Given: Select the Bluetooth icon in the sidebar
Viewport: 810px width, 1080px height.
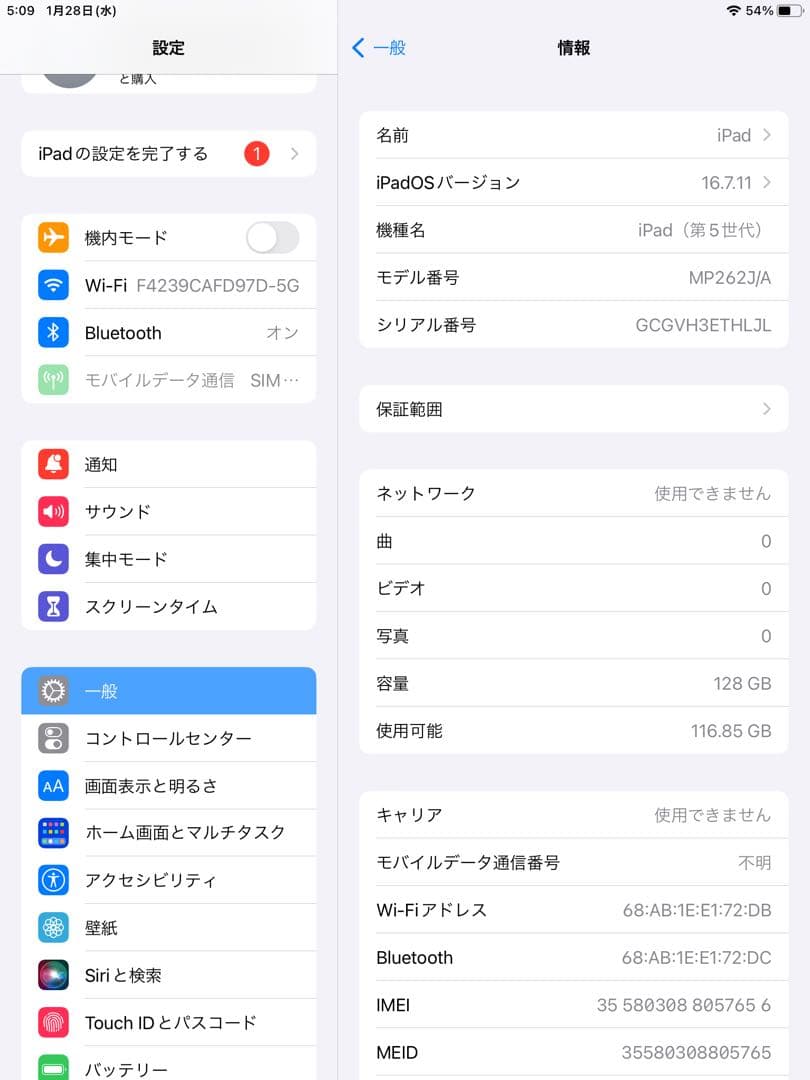Looking at the screenshot, I should click(x=53, y=332).
